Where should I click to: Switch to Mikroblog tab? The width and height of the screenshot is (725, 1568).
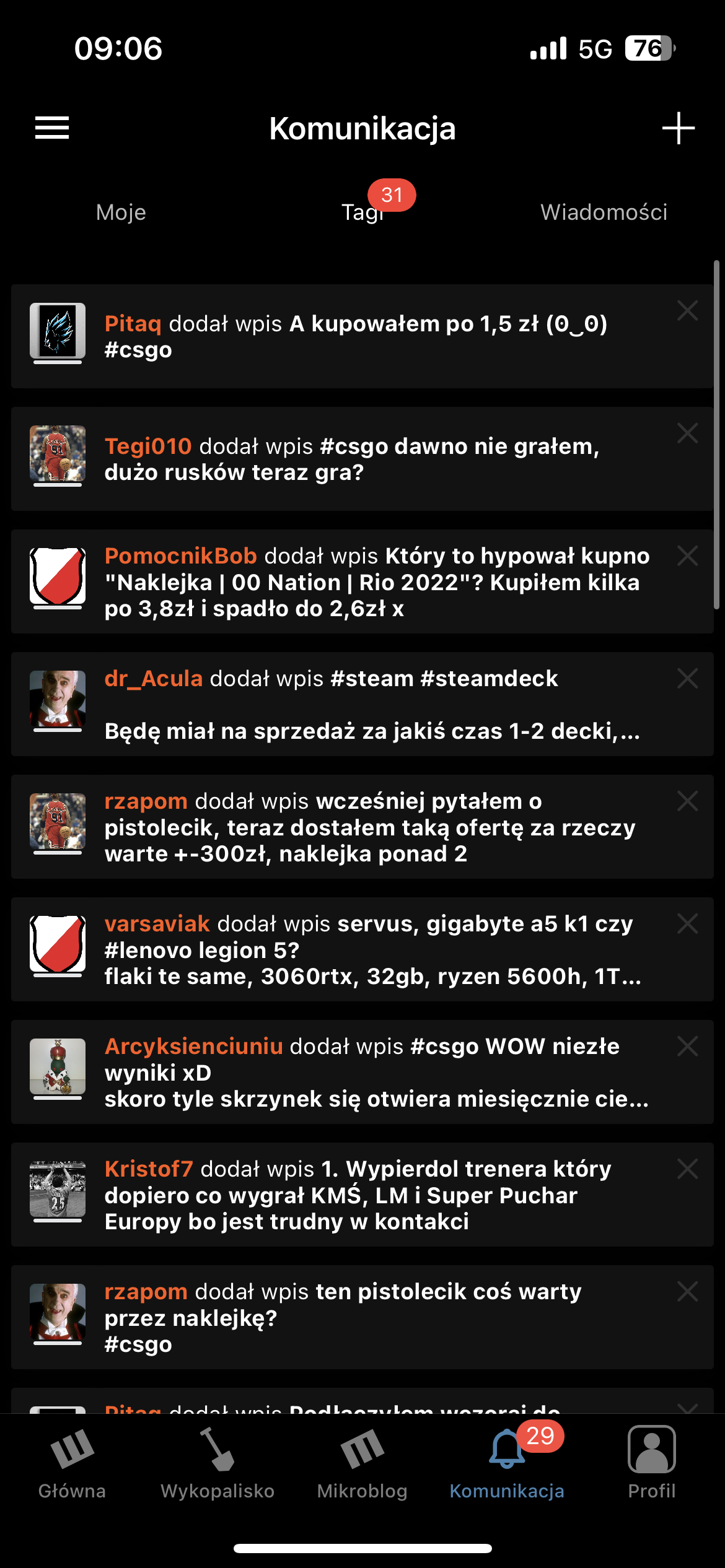[x=362, y=1464]
